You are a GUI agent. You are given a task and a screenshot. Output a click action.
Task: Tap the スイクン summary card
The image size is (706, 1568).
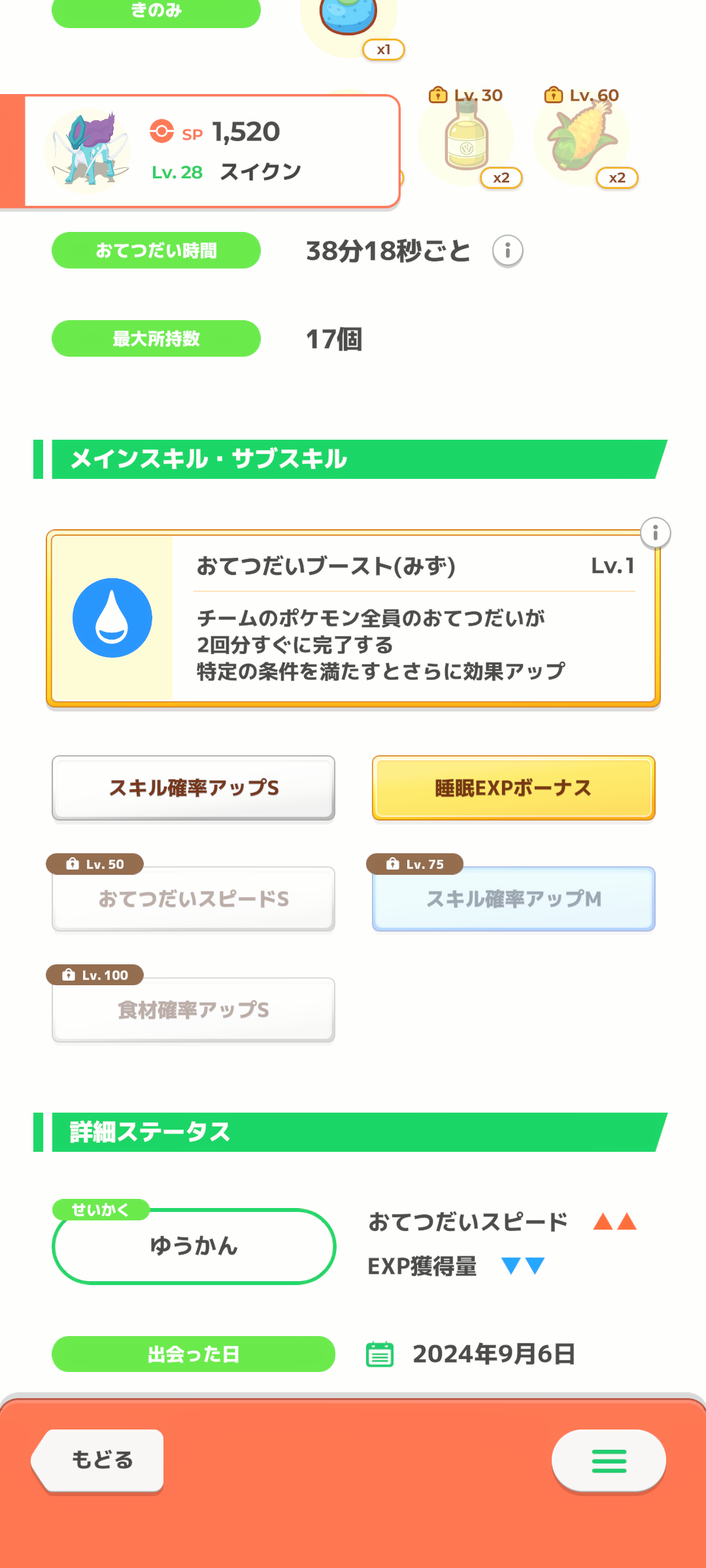[200, 152]
